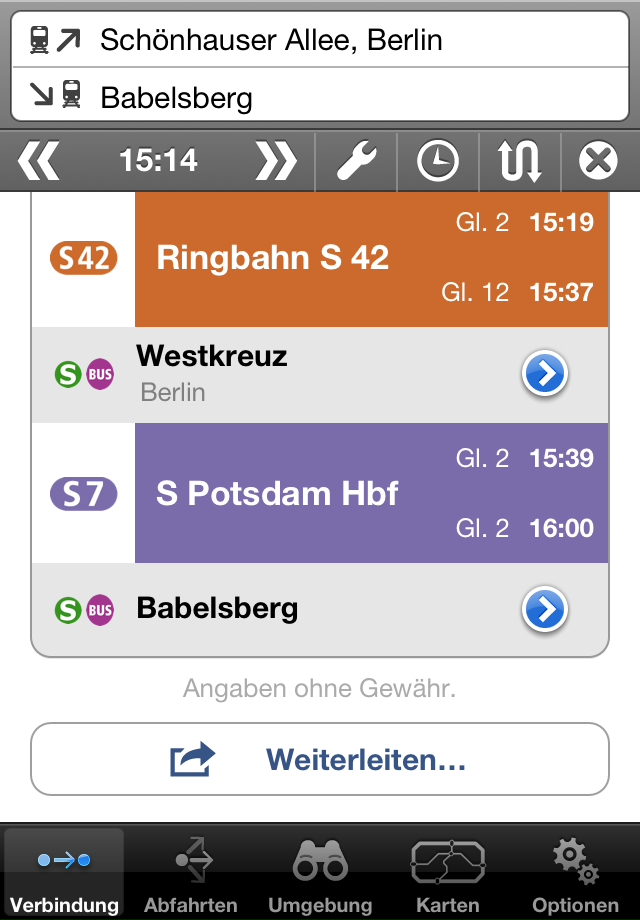This screenshot has height=920, width=640.
Task: Swap departure and destination stations
Action: (520, 160)
